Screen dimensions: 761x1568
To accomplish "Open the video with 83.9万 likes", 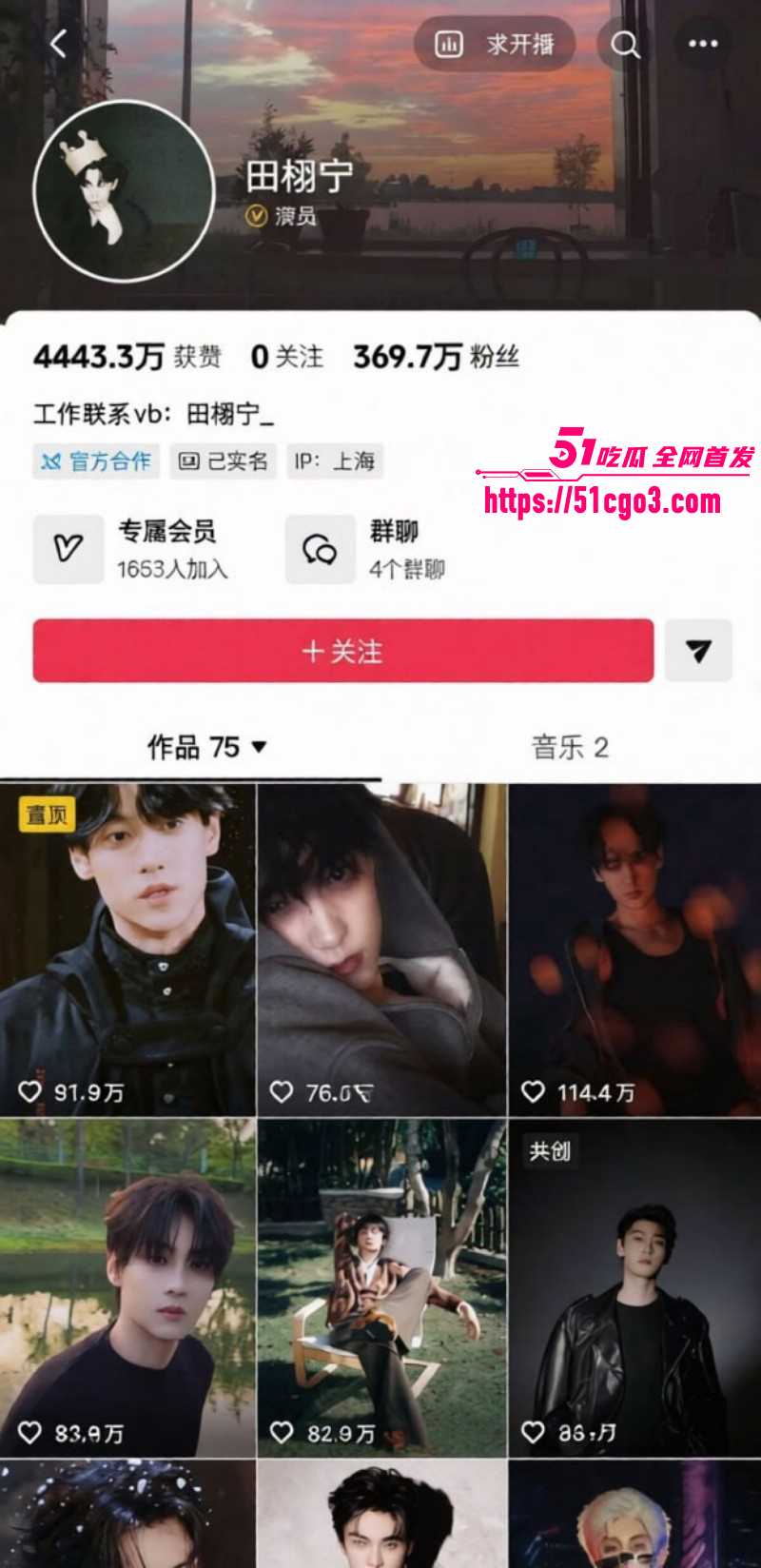I will coord(127,1288).
